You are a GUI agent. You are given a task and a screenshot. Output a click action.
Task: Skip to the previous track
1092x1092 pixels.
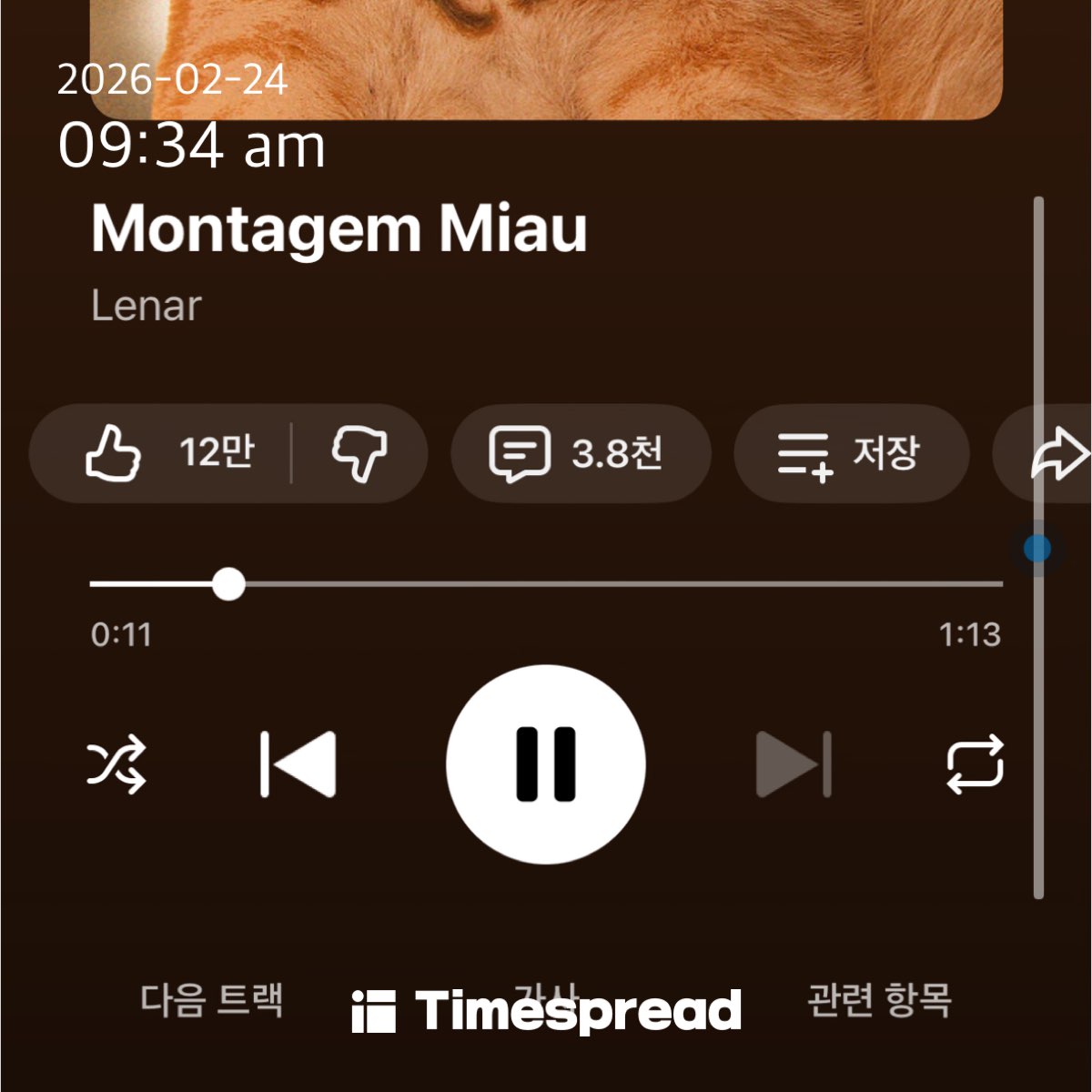[x=298, y=764]
